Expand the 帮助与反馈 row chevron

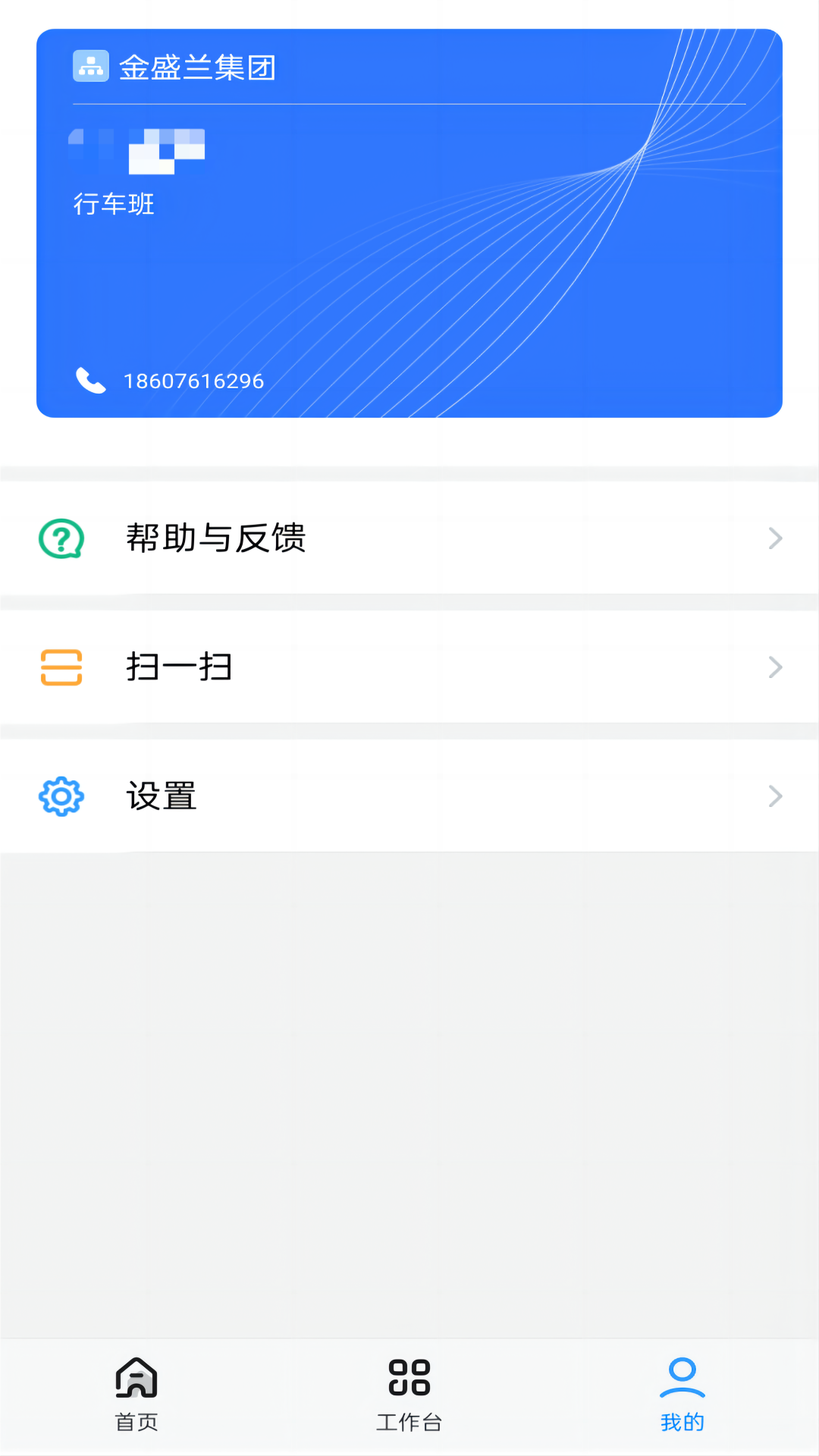pyautogui.click(x=774, y=538)
